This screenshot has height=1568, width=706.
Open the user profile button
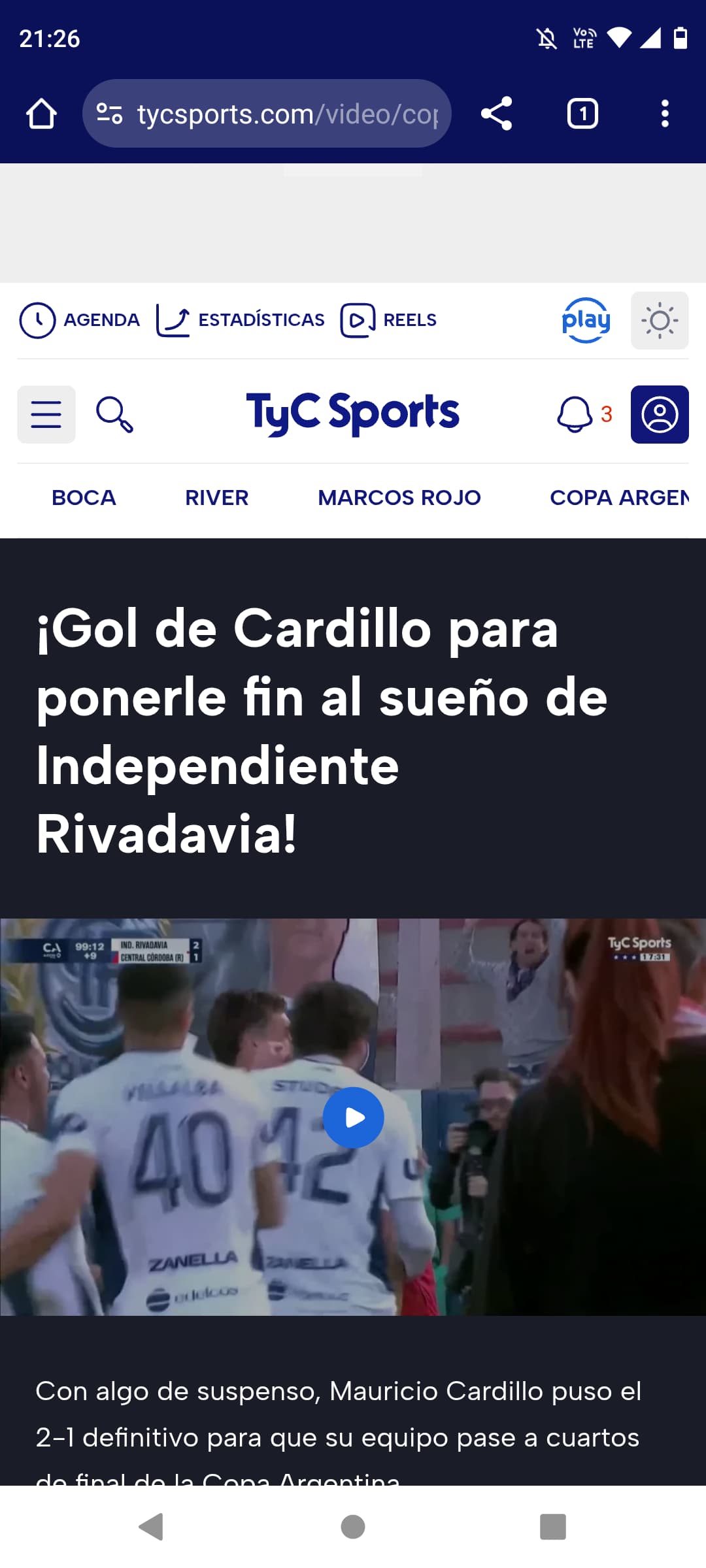(660, 414)
